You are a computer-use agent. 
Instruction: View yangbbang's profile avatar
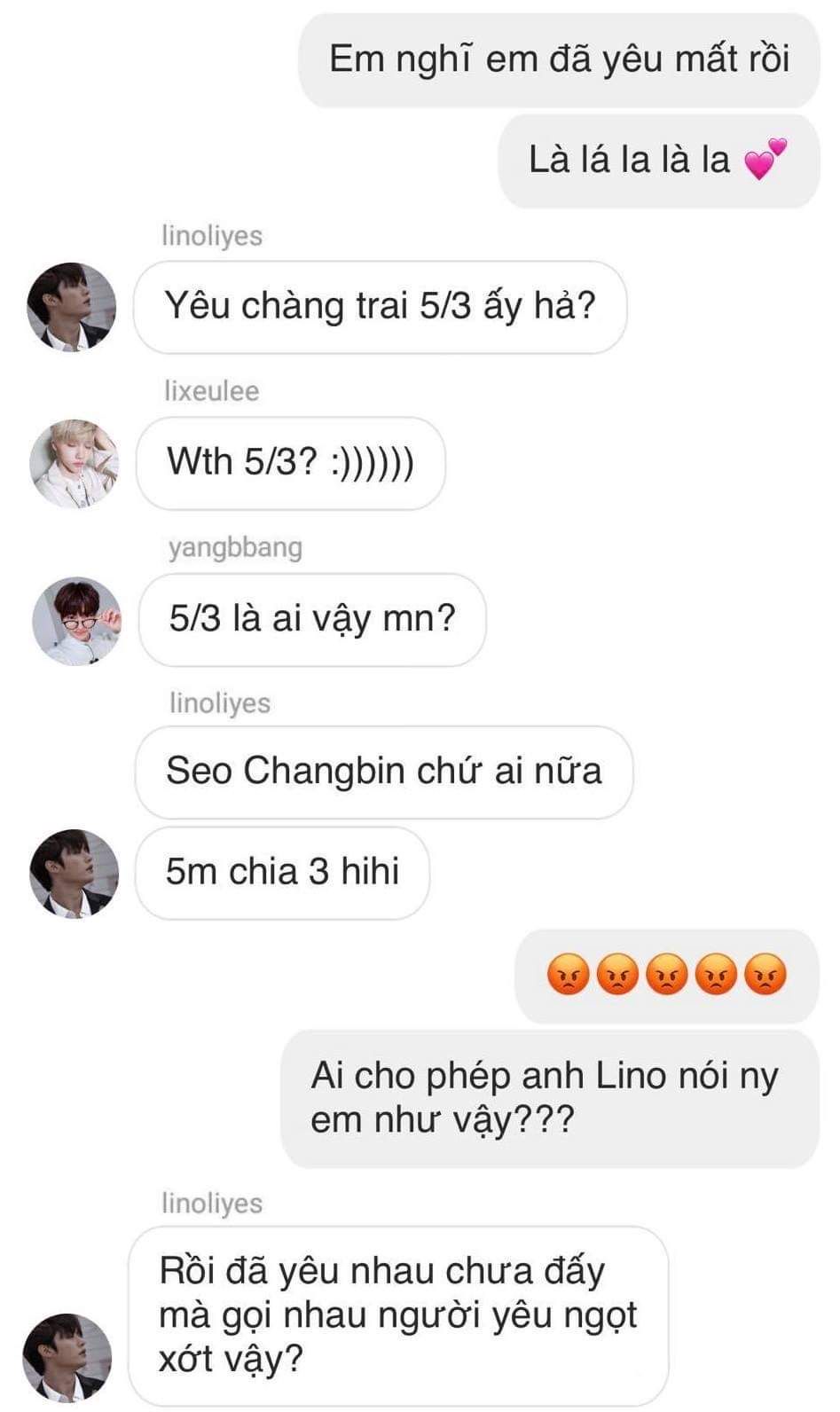point(76,620)
